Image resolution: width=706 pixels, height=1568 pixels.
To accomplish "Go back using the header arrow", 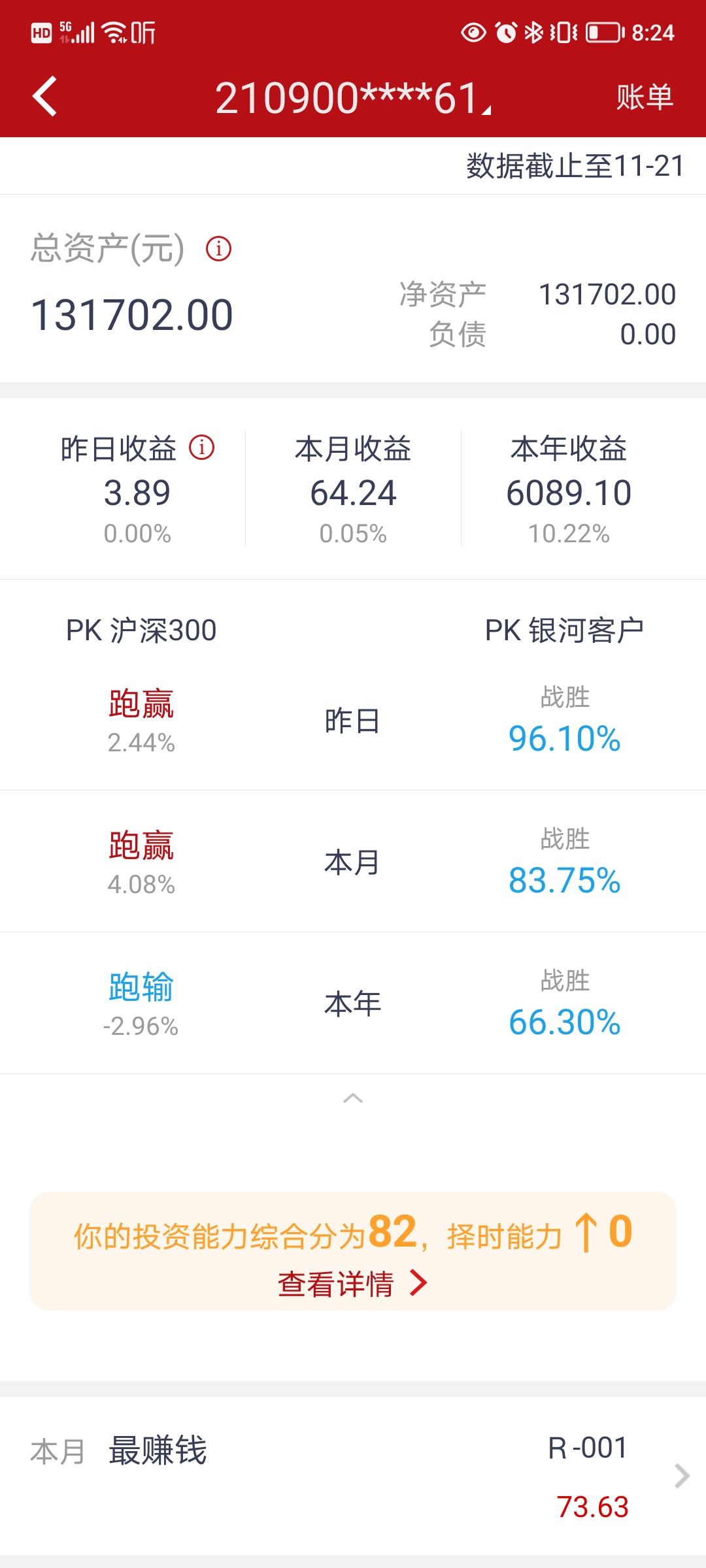I will tap(44, 97).
